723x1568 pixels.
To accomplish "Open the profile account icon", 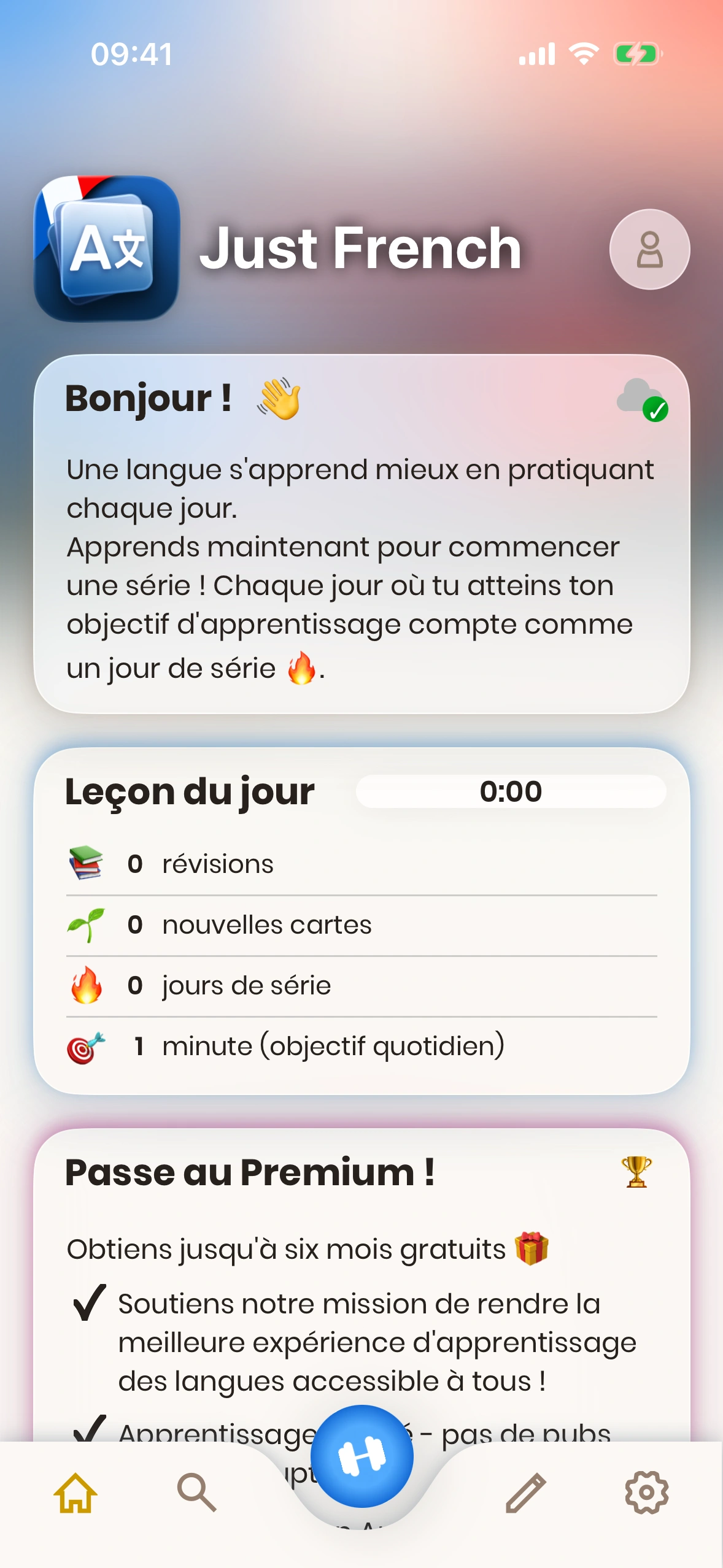I will [x=649, y=249].
